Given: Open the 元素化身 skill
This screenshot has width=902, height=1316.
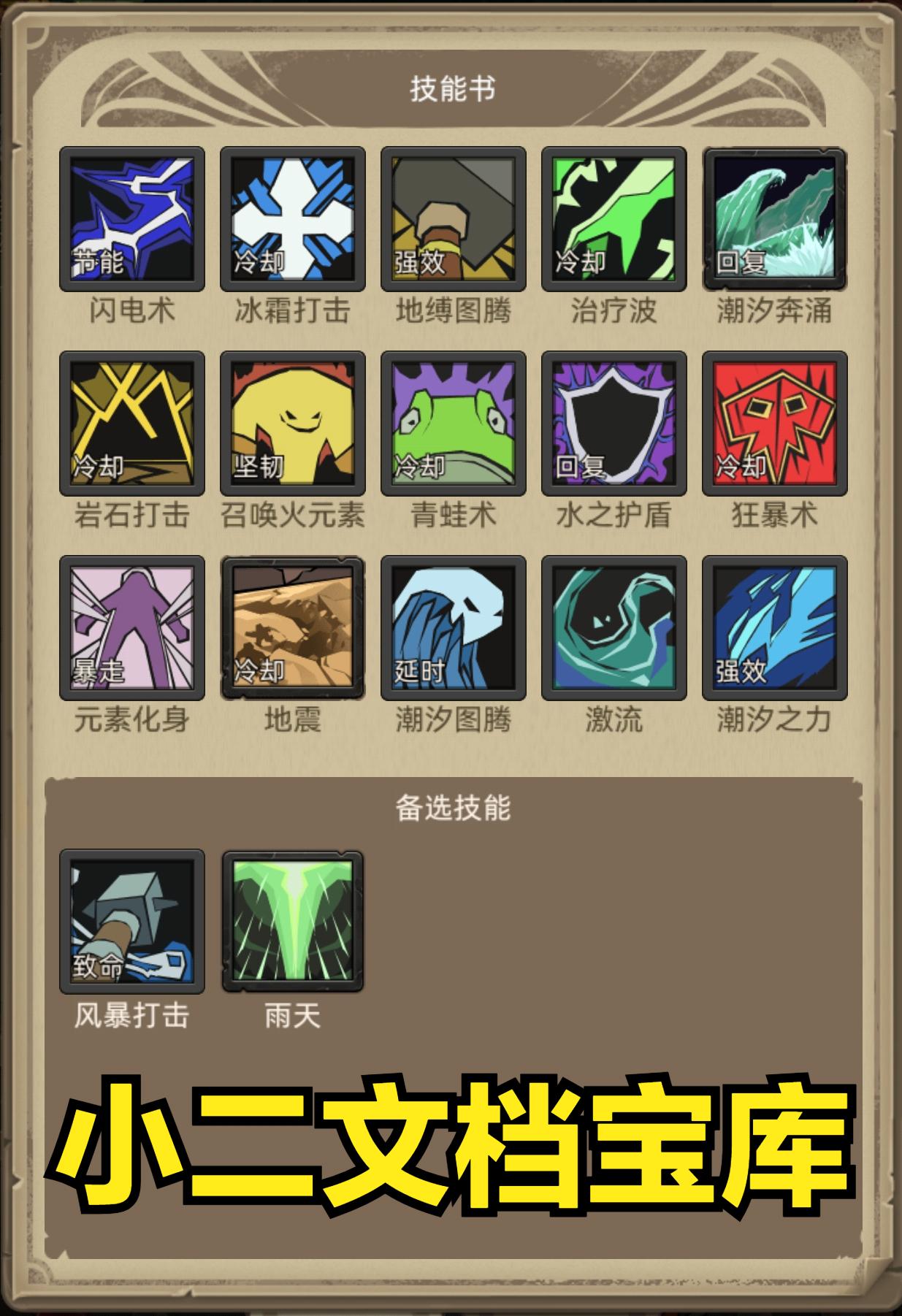Looking at the screenshot, I should 132,628.
